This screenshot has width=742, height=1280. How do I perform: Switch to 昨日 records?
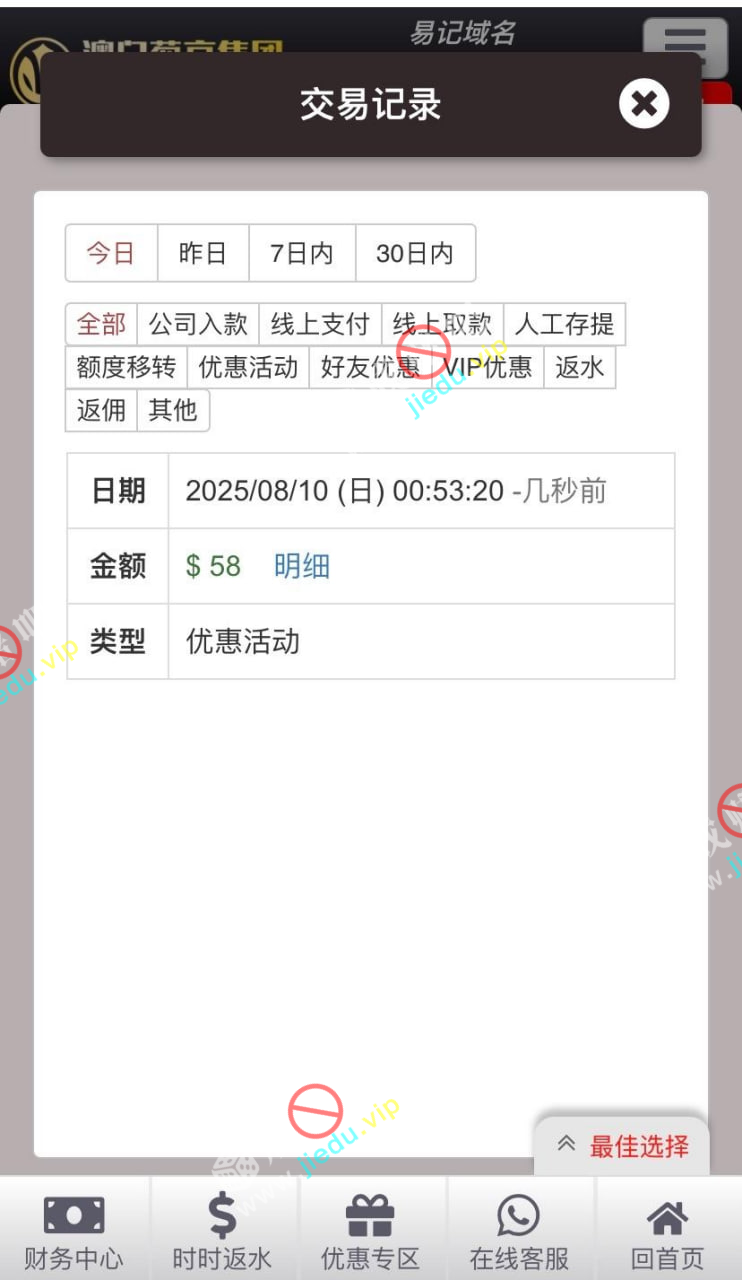[x=203, y=253]
